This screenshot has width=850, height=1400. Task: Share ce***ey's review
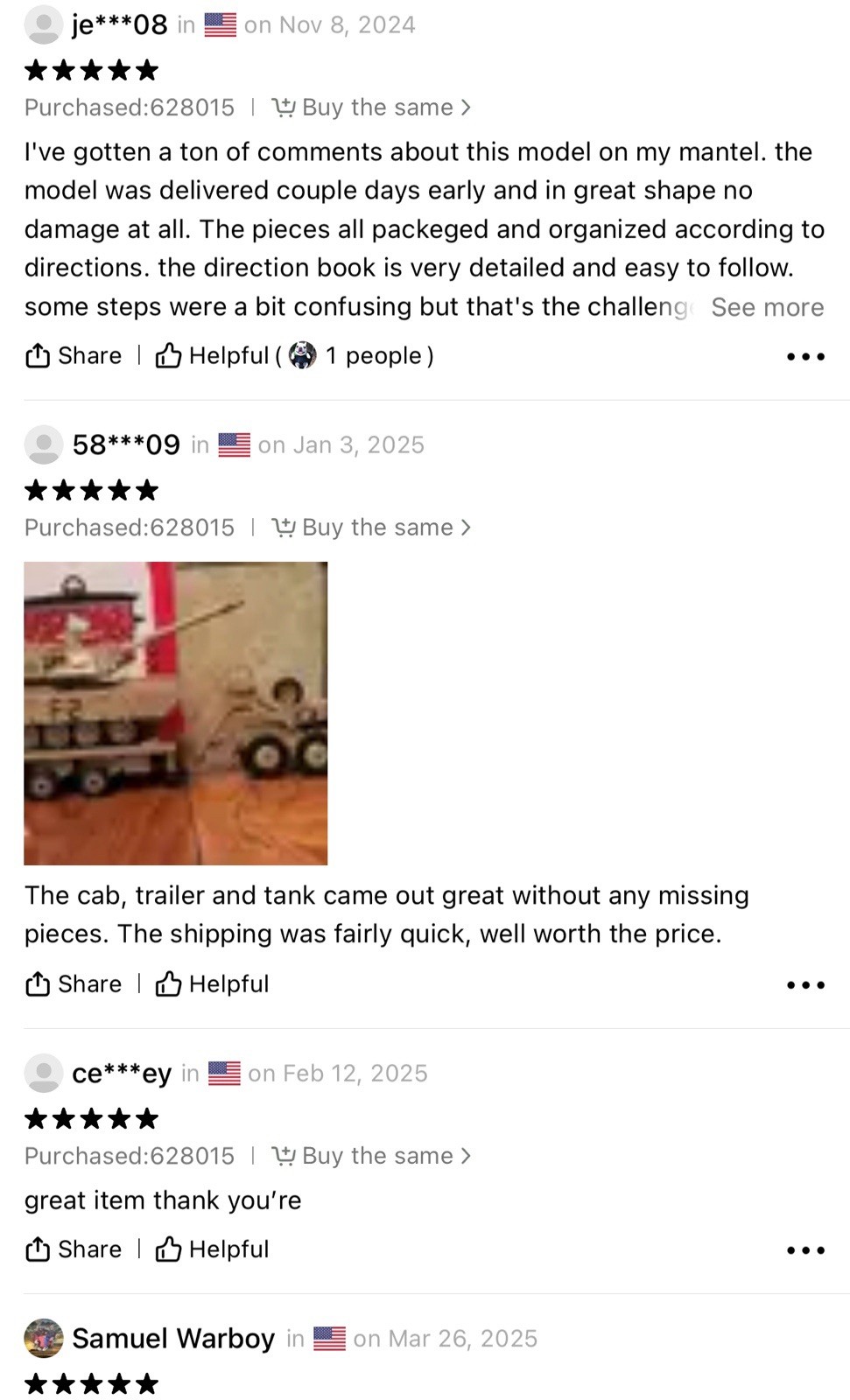(x=74, y=1249)
